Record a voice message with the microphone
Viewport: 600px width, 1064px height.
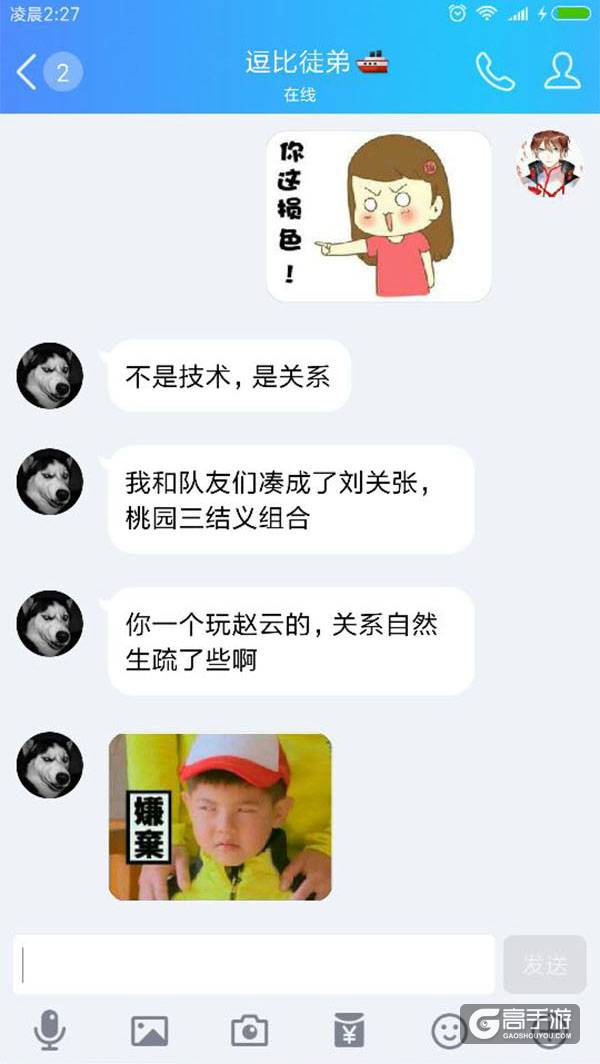[49, 1029]
